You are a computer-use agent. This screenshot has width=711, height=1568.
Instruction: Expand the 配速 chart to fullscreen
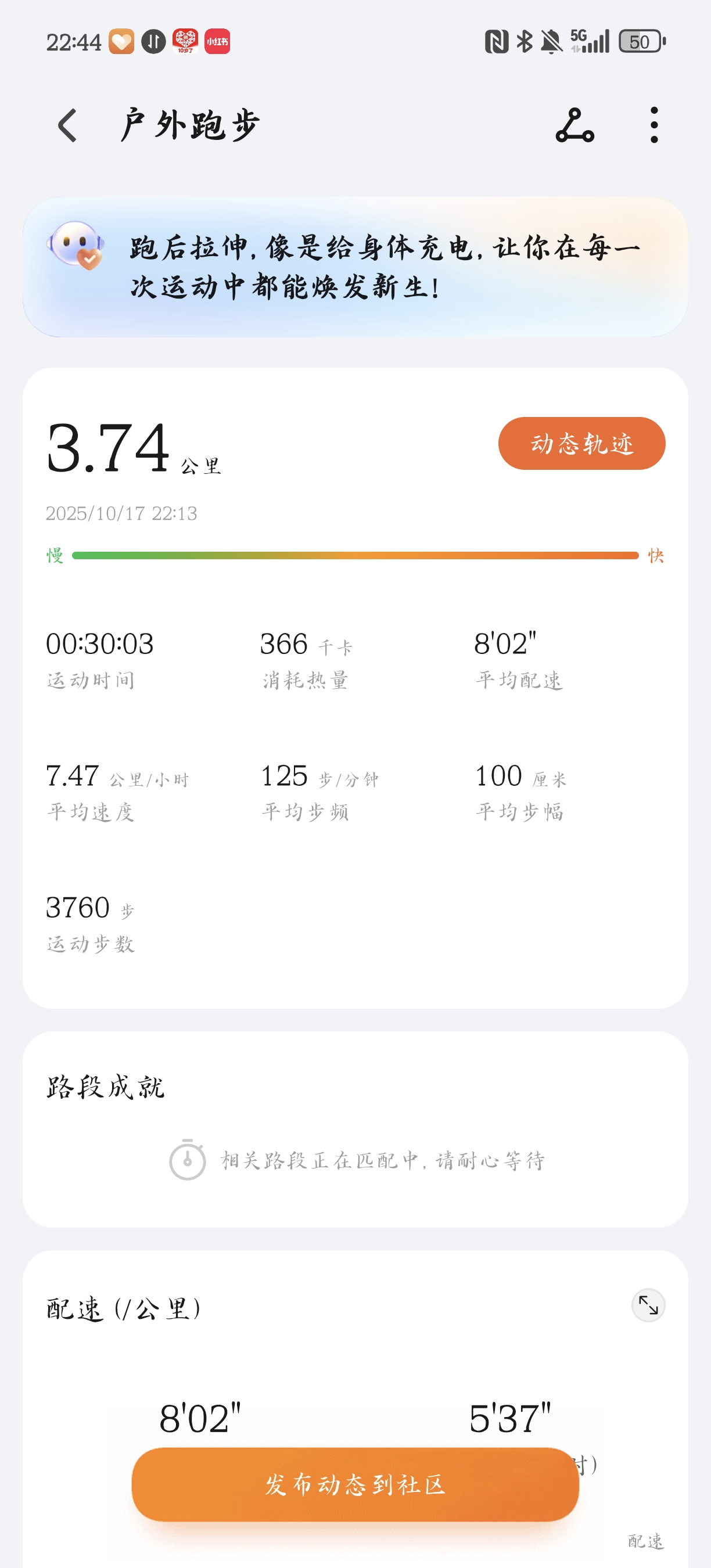(x=648, y=1306)
